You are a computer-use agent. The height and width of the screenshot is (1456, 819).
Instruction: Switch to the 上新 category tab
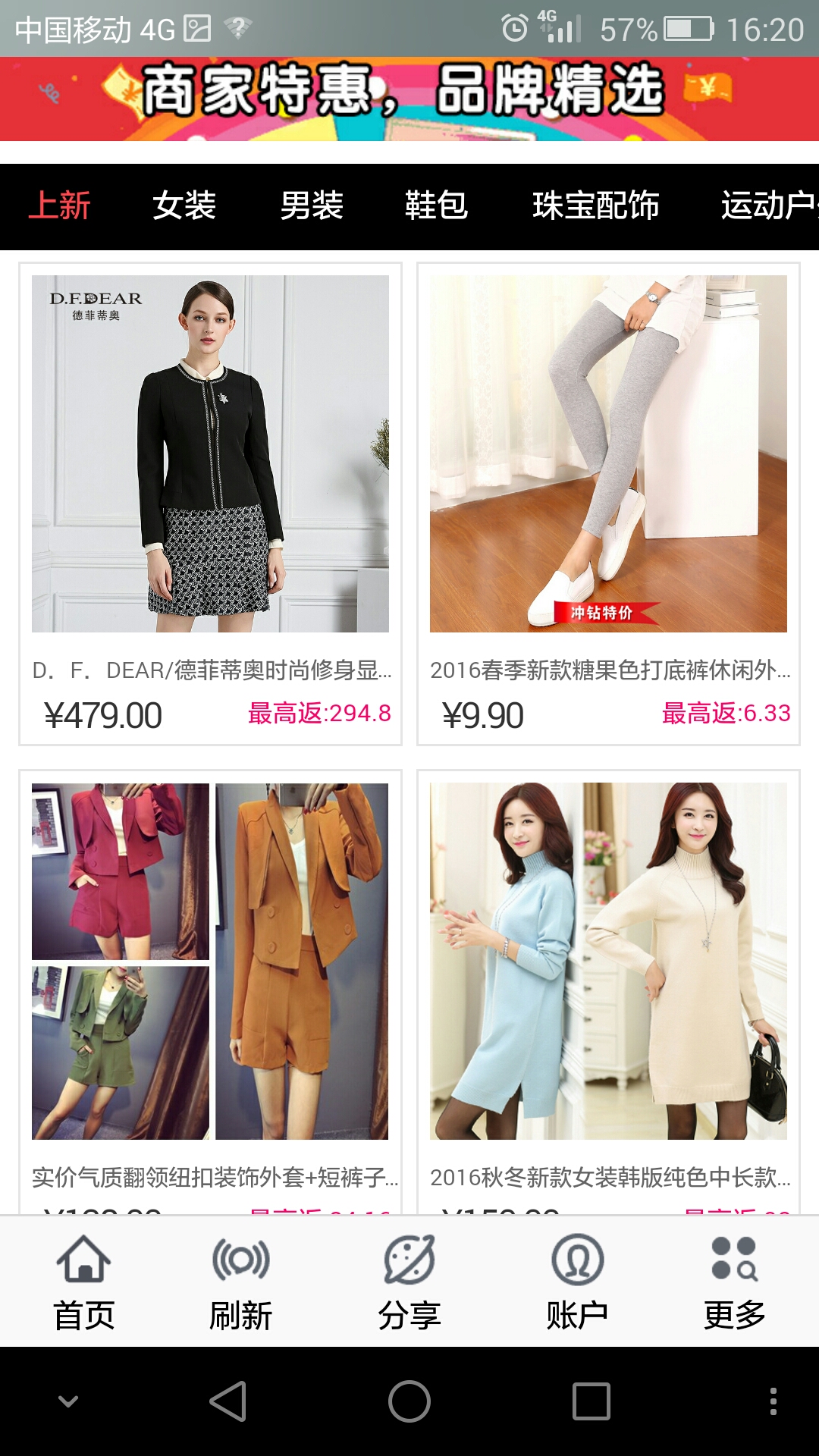click(x=59, y=206)
